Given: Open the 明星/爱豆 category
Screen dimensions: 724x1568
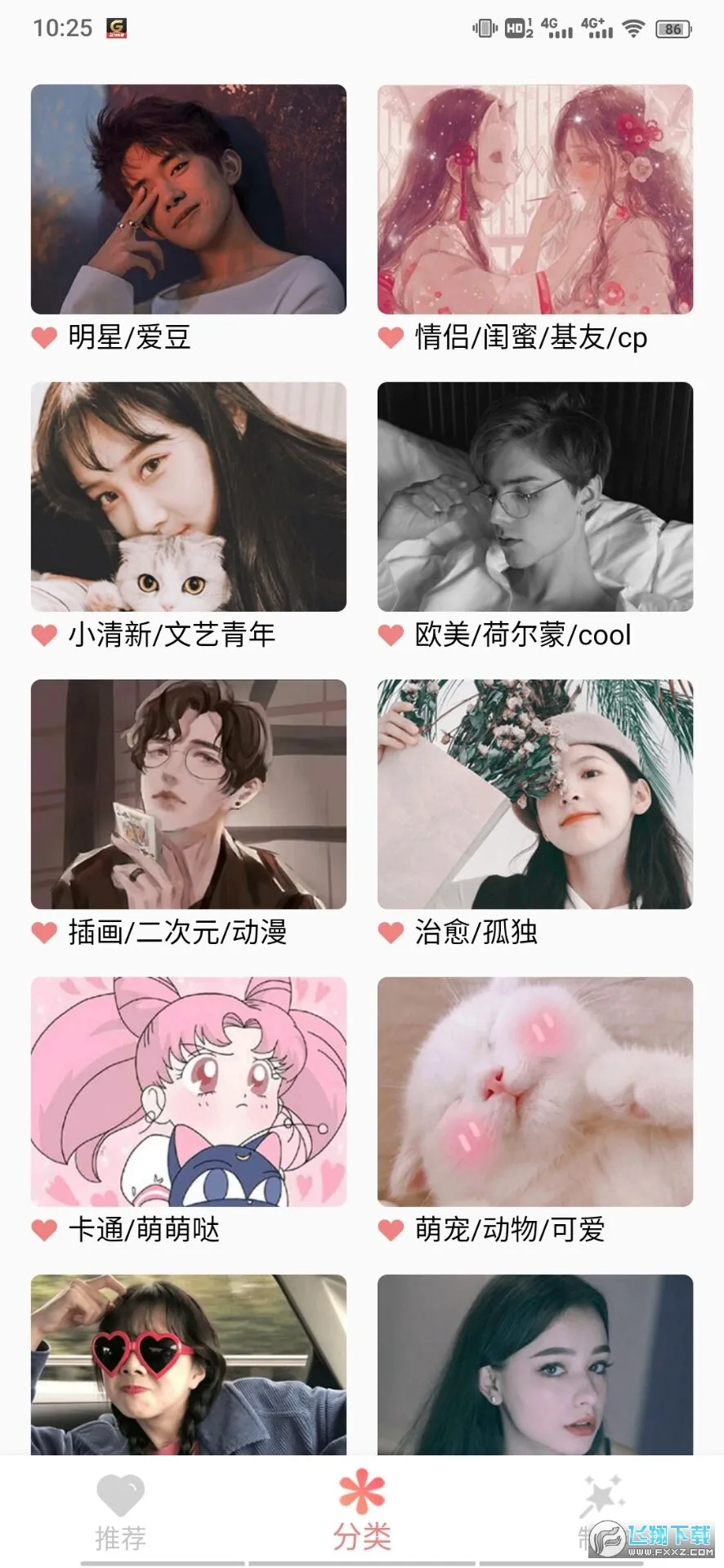Looking at the screenshot, I should (188, 199).
